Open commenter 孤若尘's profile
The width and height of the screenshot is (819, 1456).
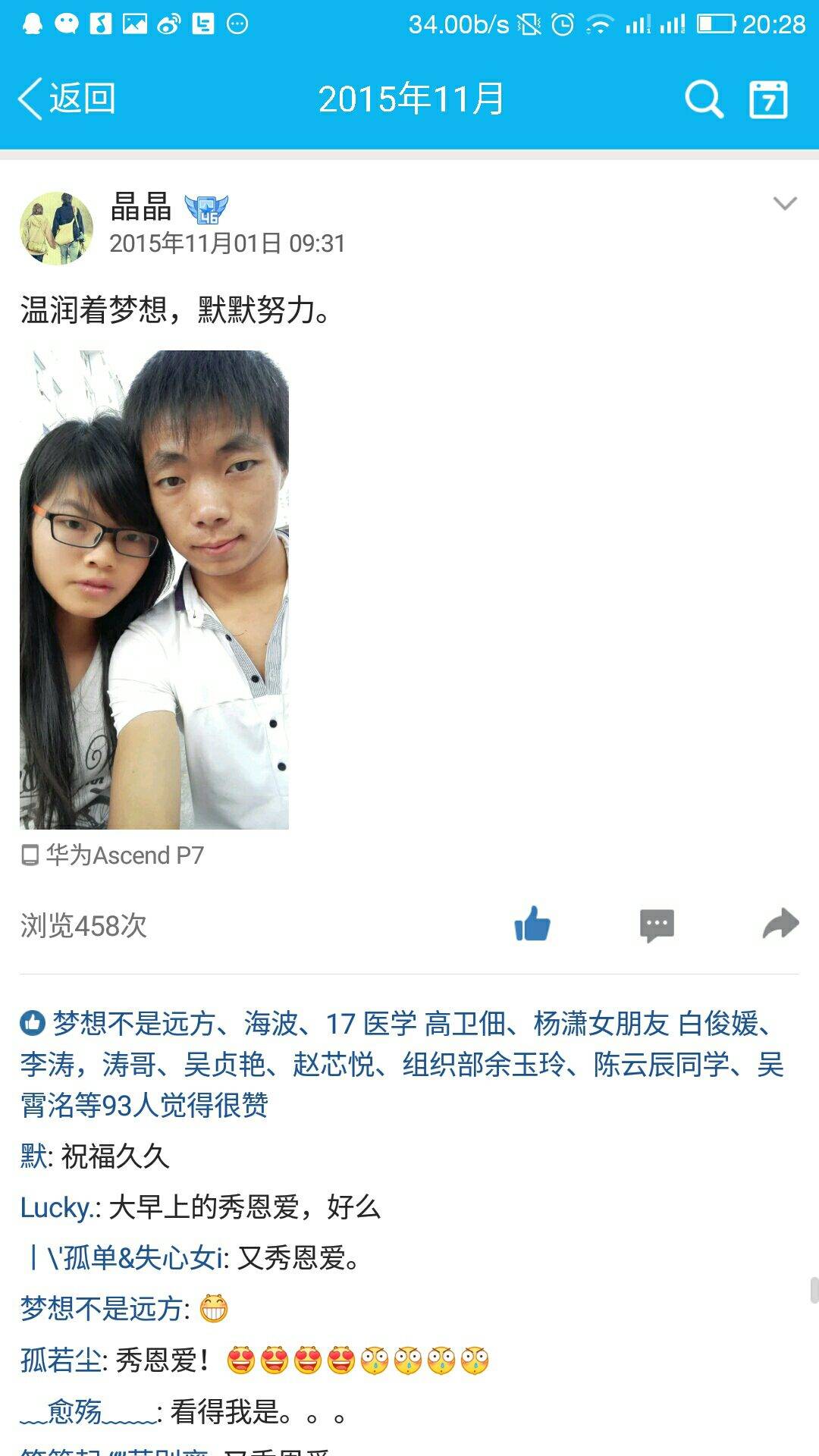(61, 1360)
